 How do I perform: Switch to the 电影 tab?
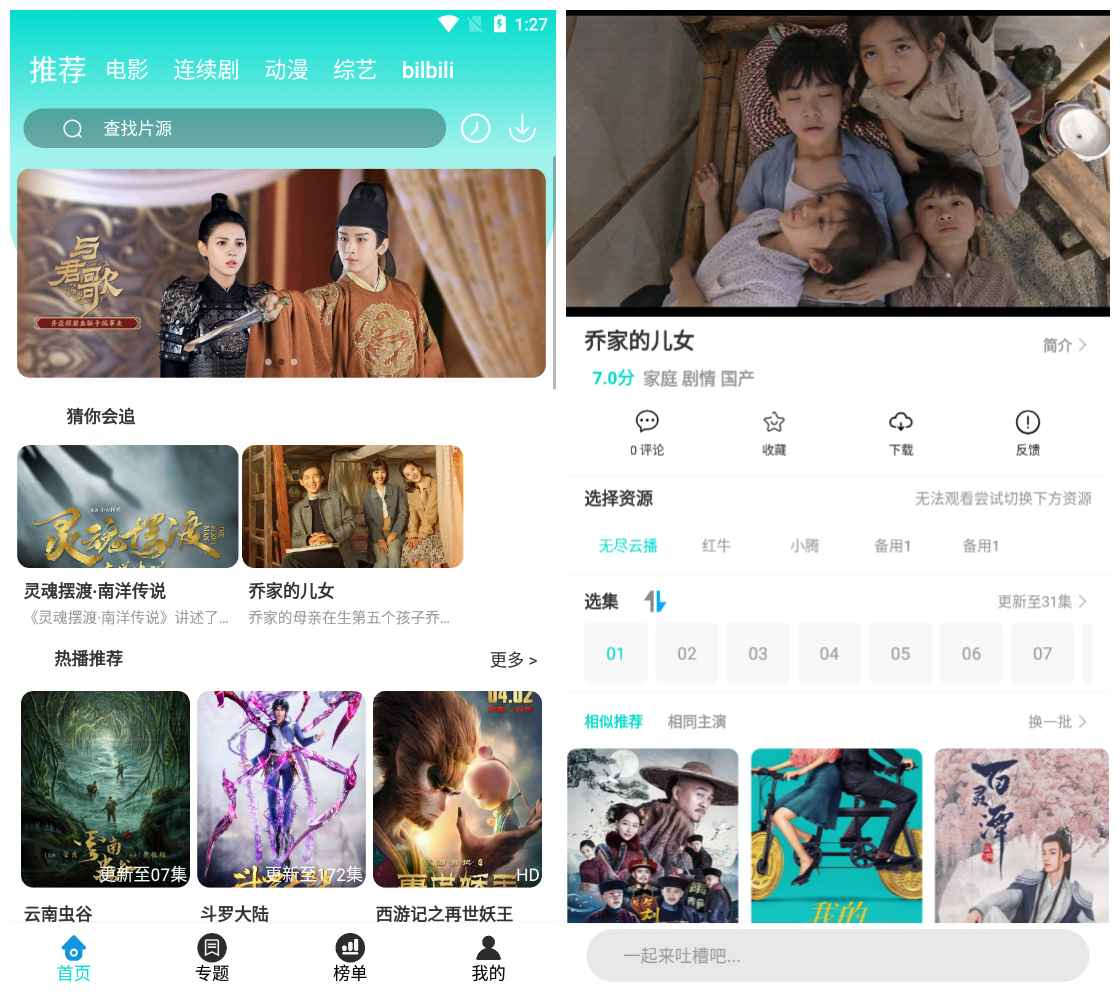tap(127, 70)
